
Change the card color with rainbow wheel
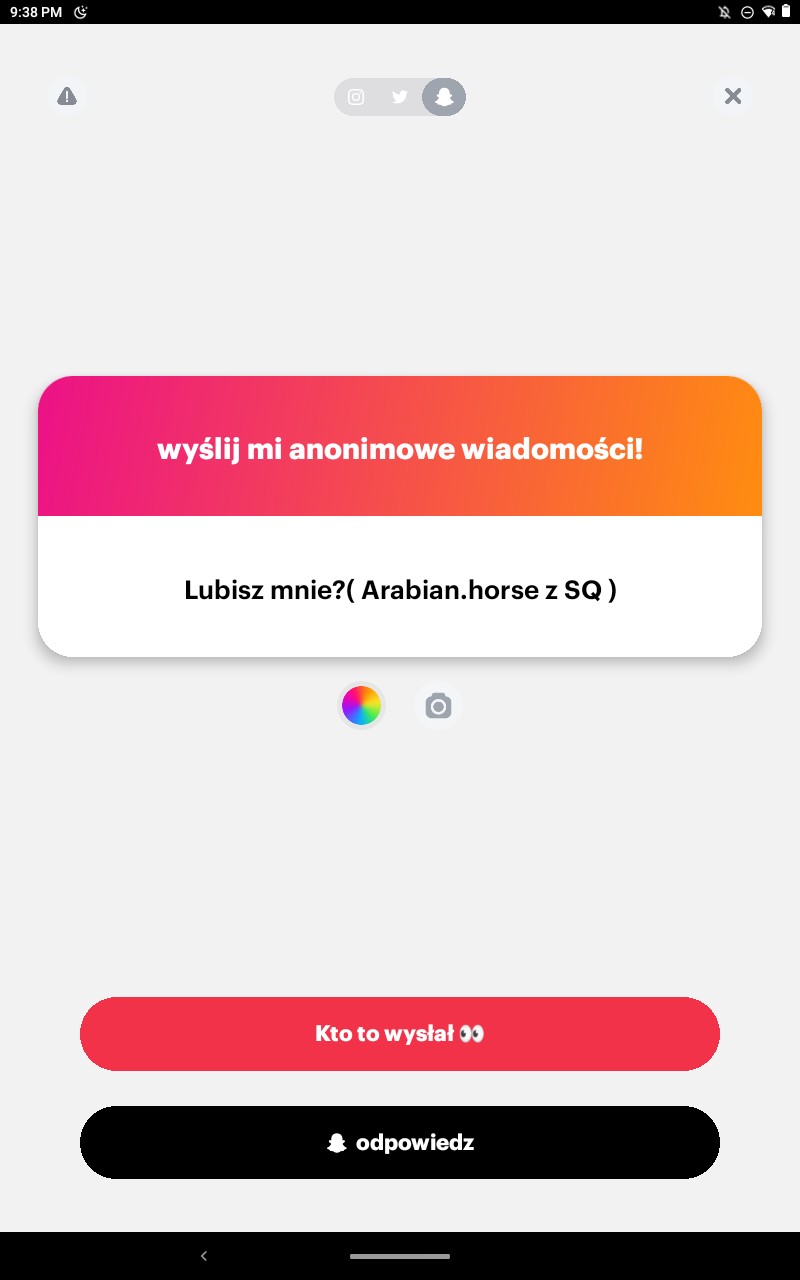(x=361, y=706)
